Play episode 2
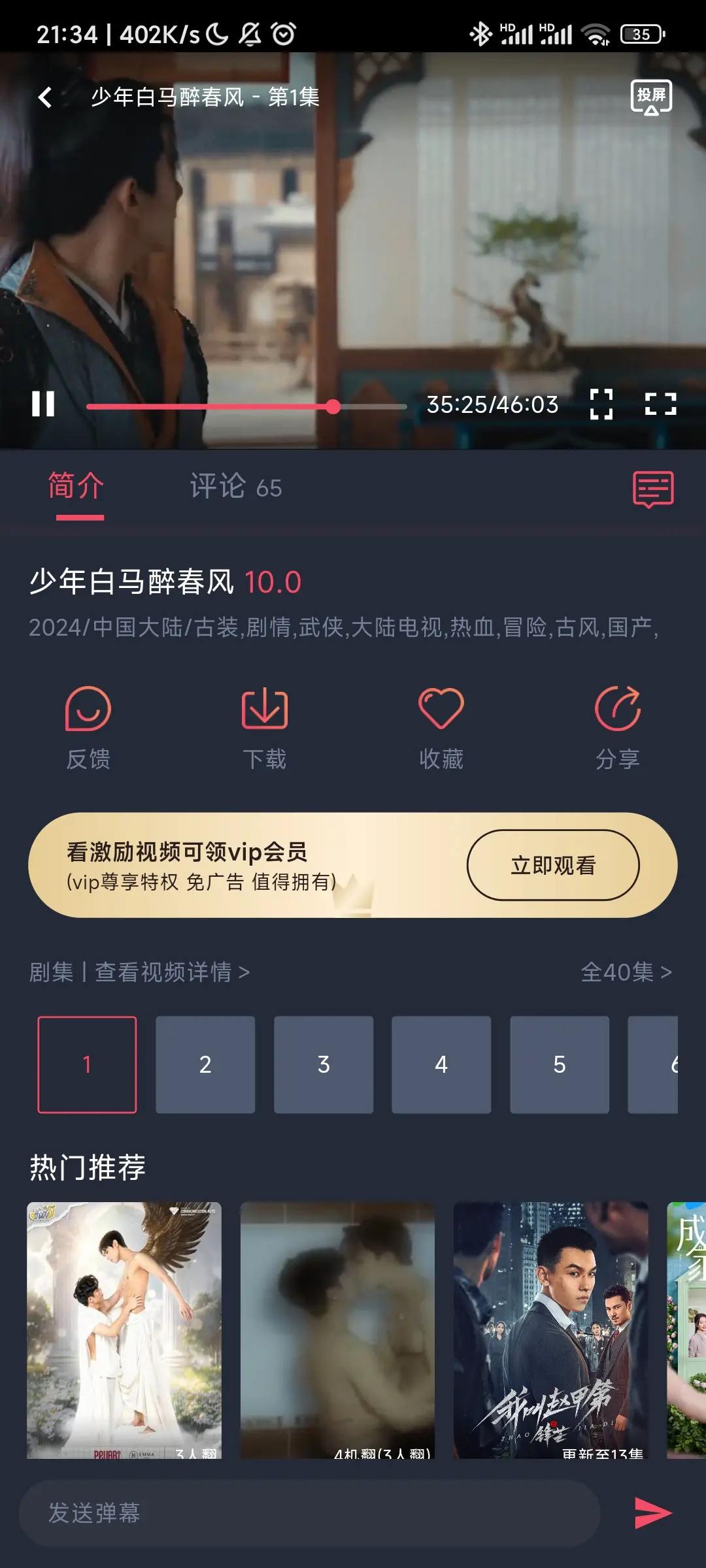 click(x=205, y=1064)
